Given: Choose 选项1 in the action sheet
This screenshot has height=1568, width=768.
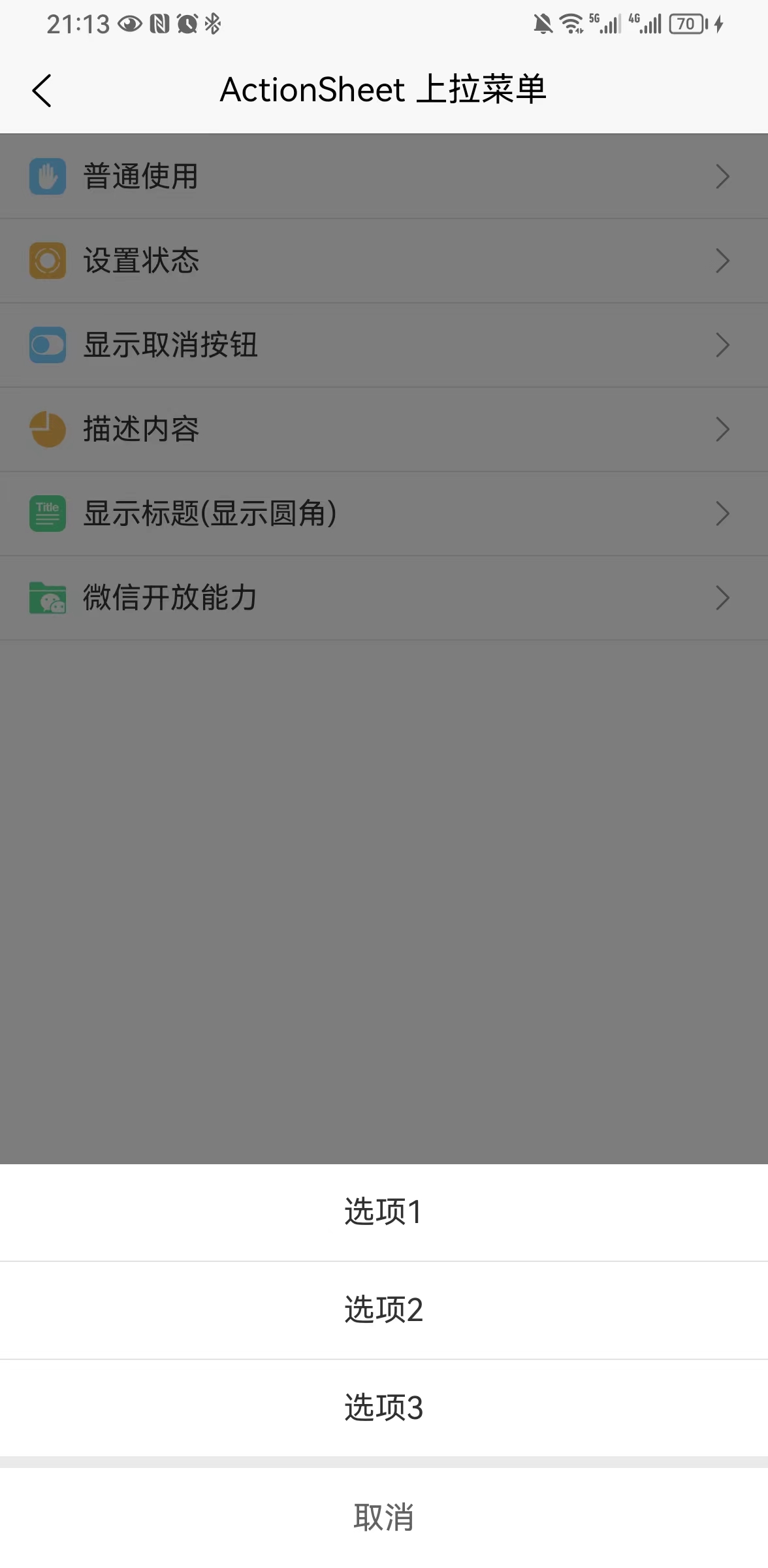Looking at the screenshot, I should pyautogui.click(x=384, y=1212).
